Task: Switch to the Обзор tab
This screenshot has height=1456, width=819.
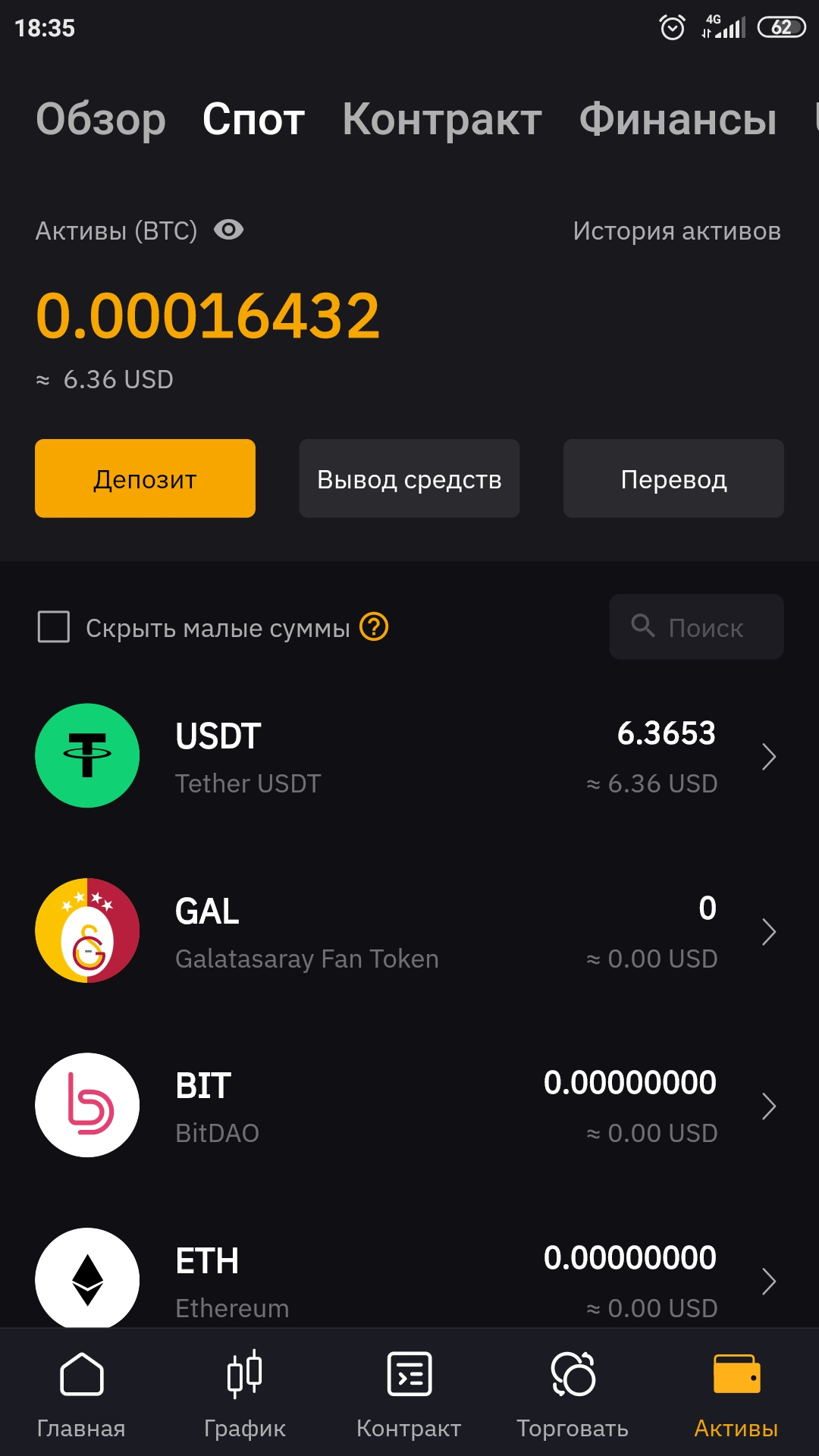Action: (101, 120)
